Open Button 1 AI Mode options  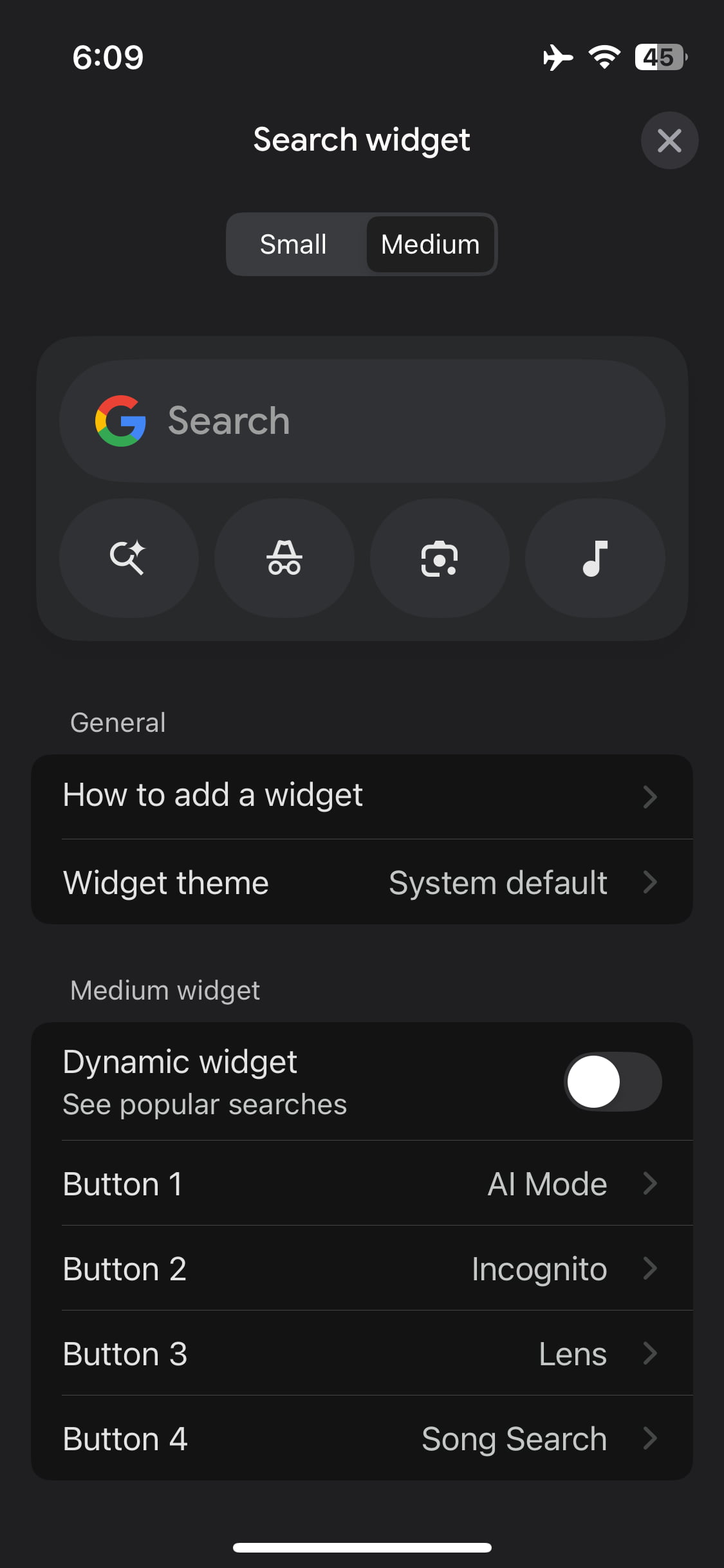point(362,1184)
